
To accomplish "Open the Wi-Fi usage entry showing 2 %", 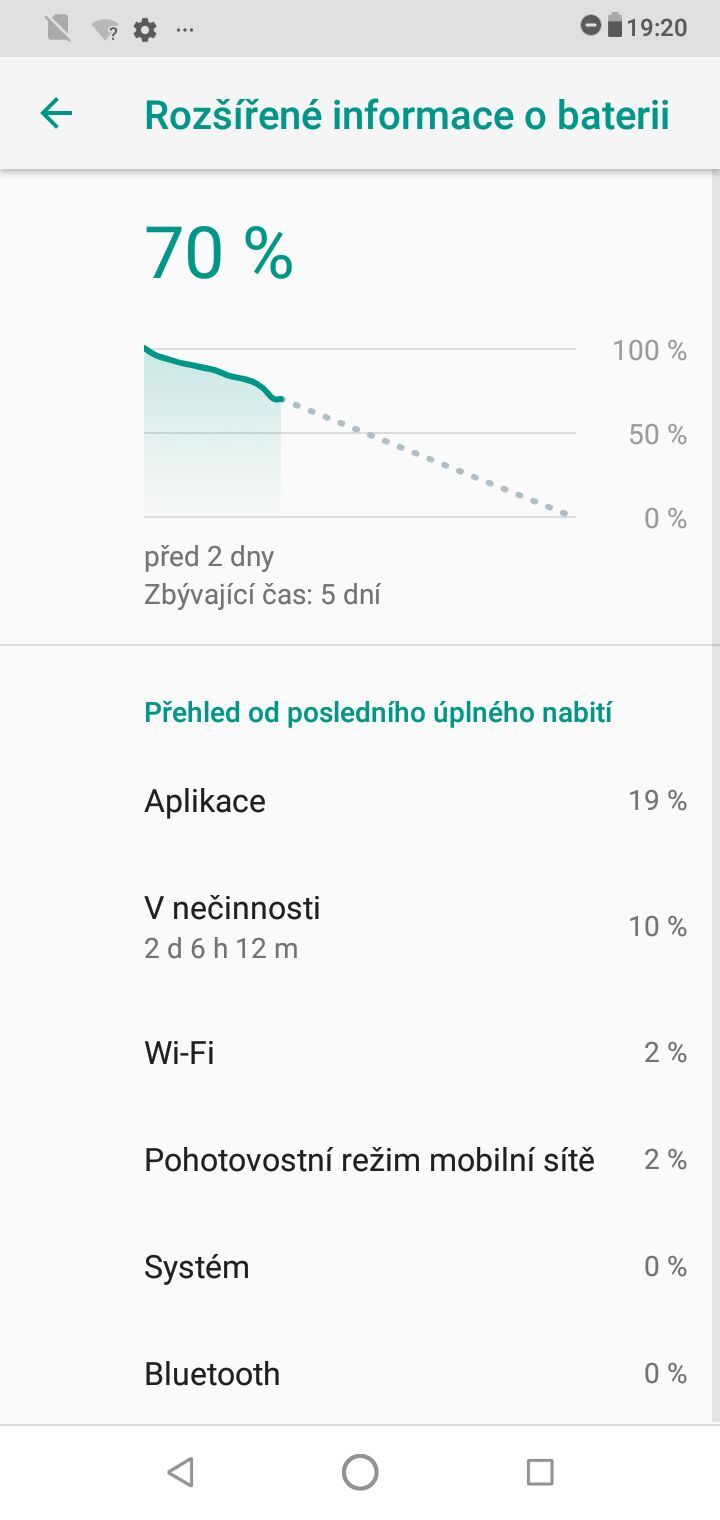I will 360,1052.
